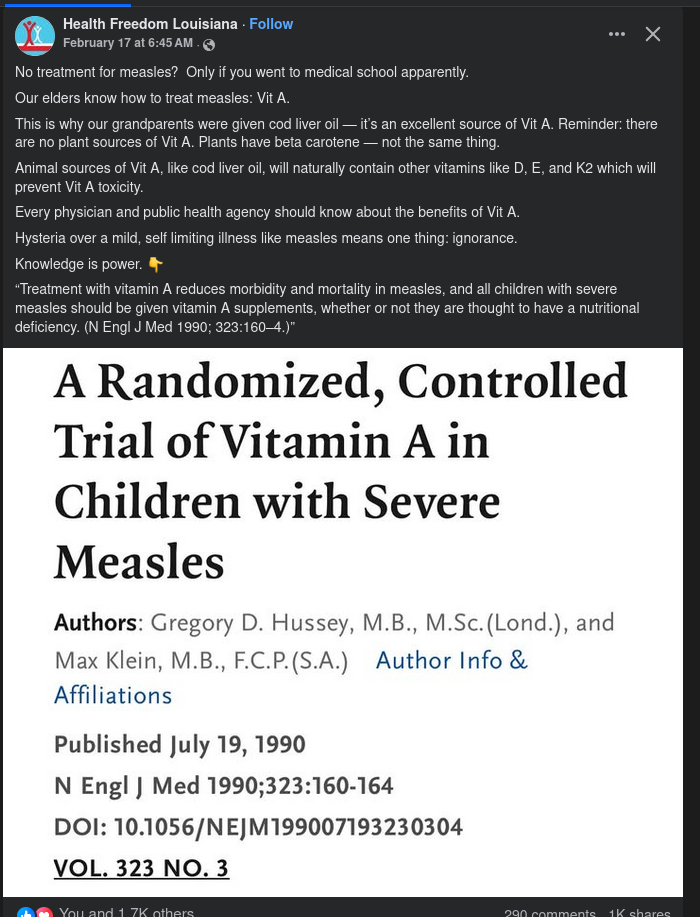Open the post's three-dot options menu
700x917 pixels.
[617, 34]
